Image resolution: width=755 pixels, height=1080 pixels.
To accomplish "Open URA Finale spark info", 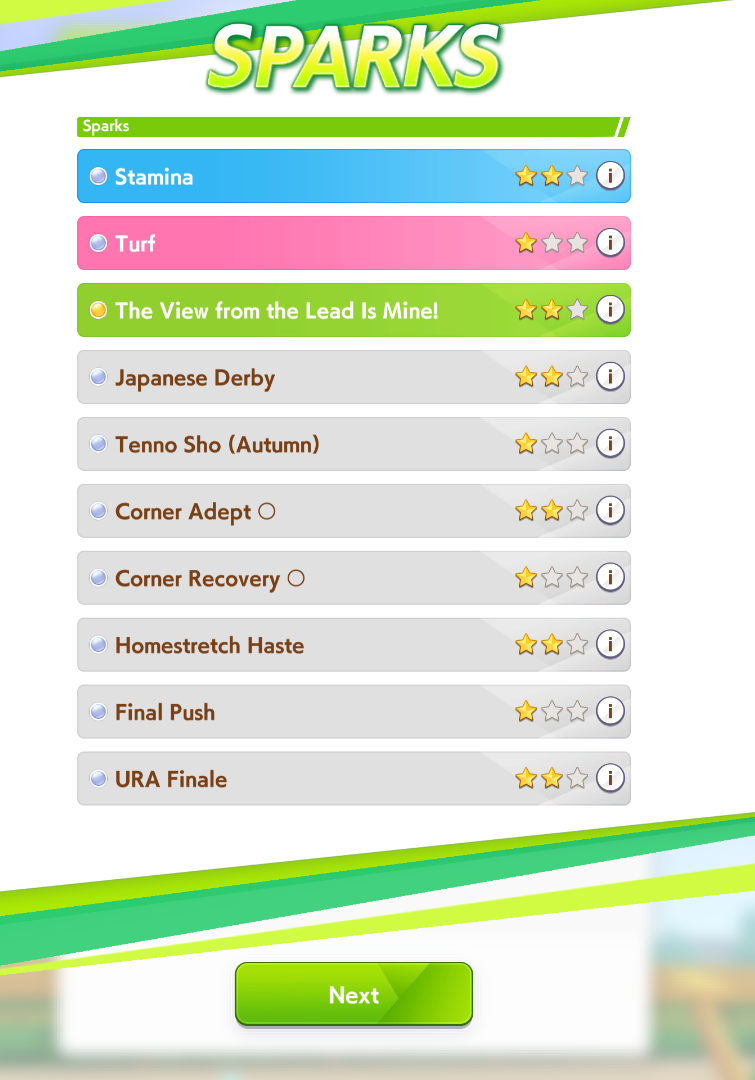I will [x=610, y=779].
